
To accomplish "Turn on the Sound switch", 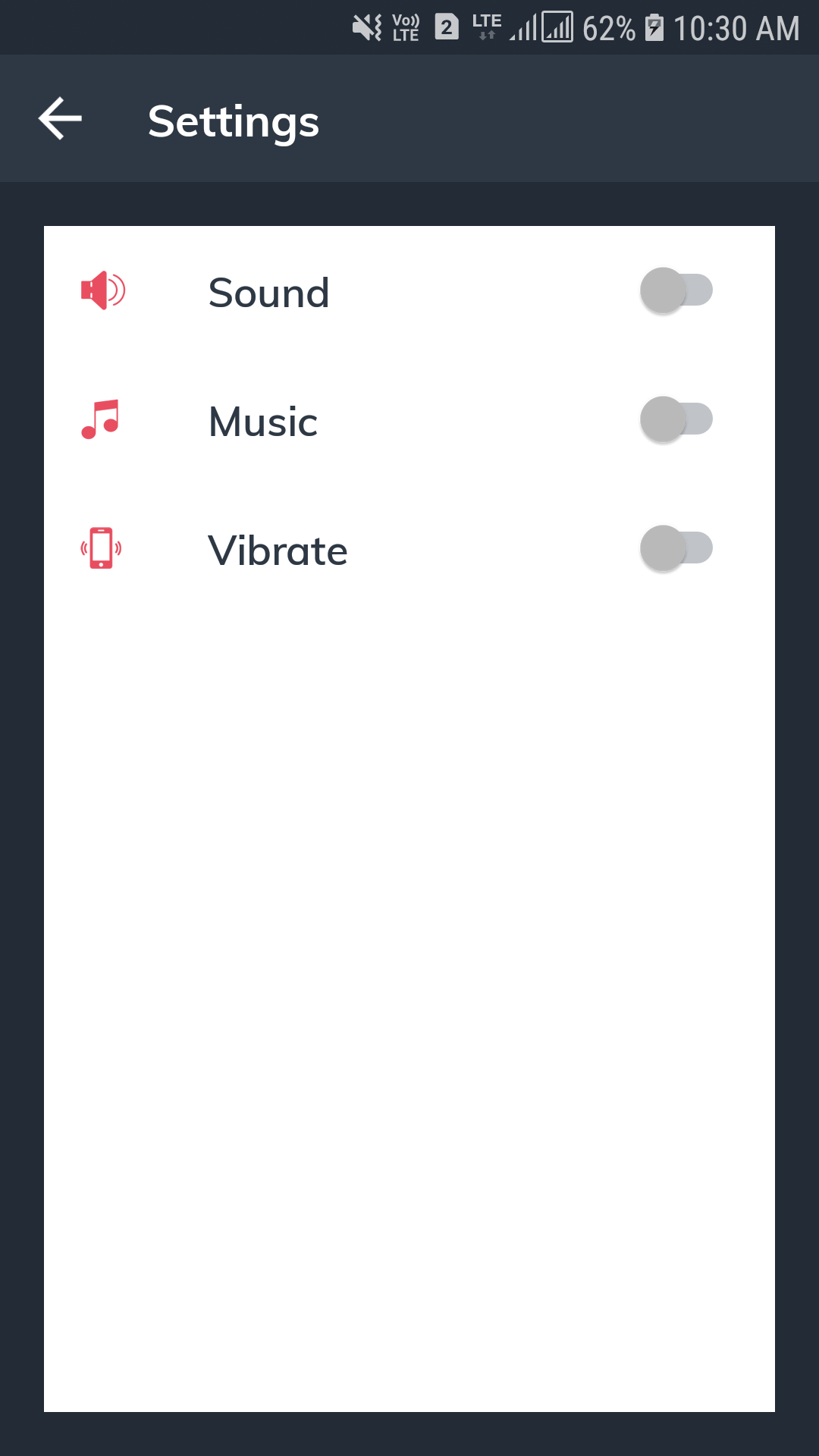I will click(676, 290).
